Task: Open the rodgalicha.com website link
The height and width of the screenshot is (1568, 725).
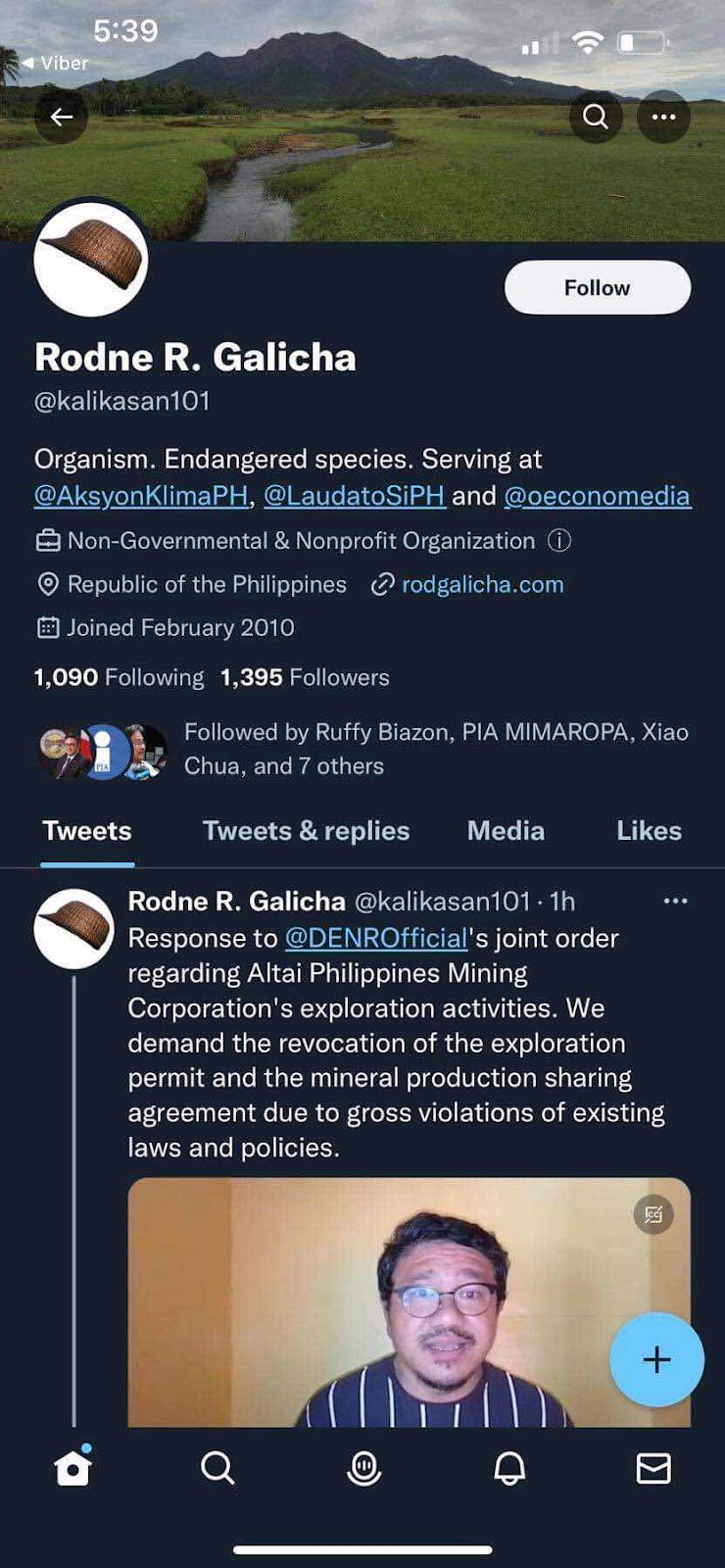Action: coord(482,585)
